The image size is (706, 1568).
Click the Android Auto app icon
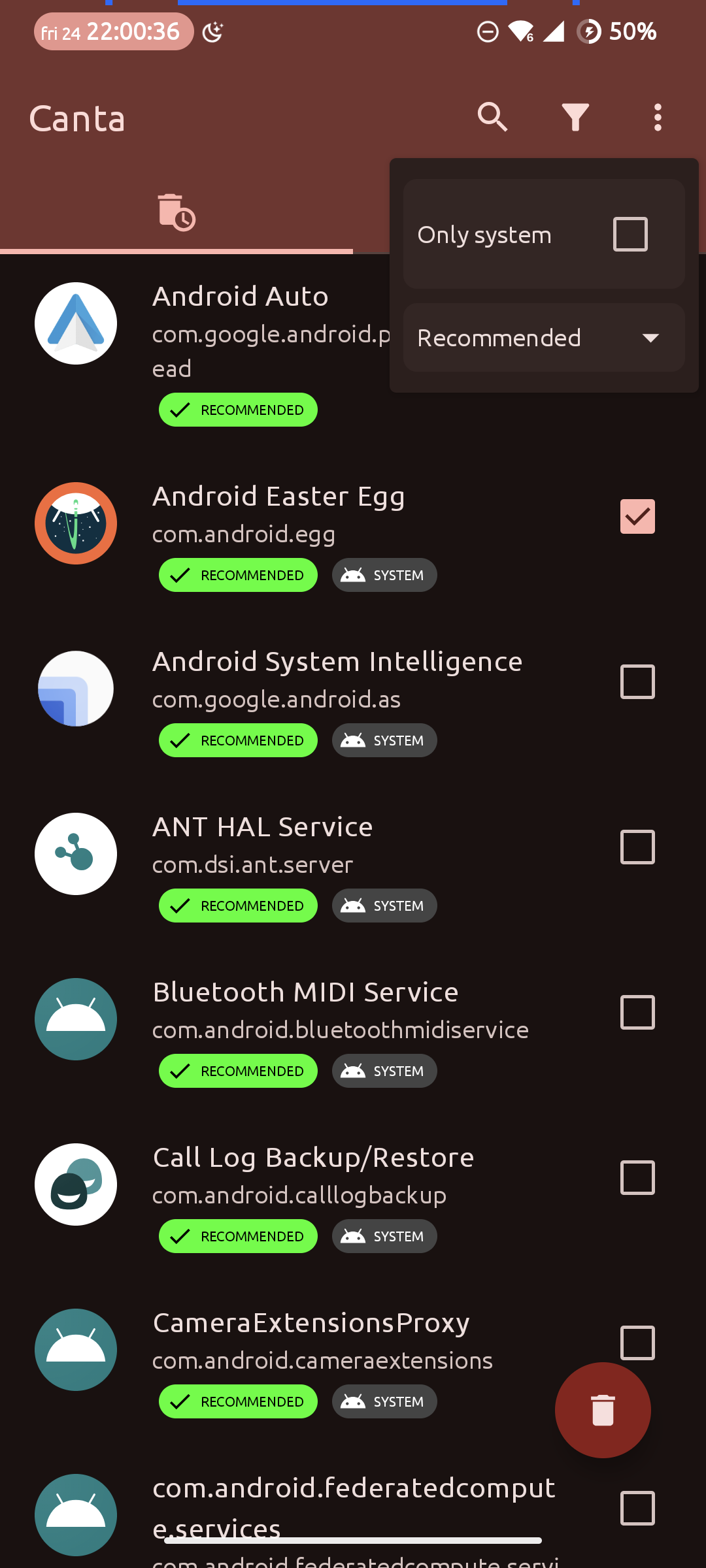pyautogui.click(x=75, y=323)
